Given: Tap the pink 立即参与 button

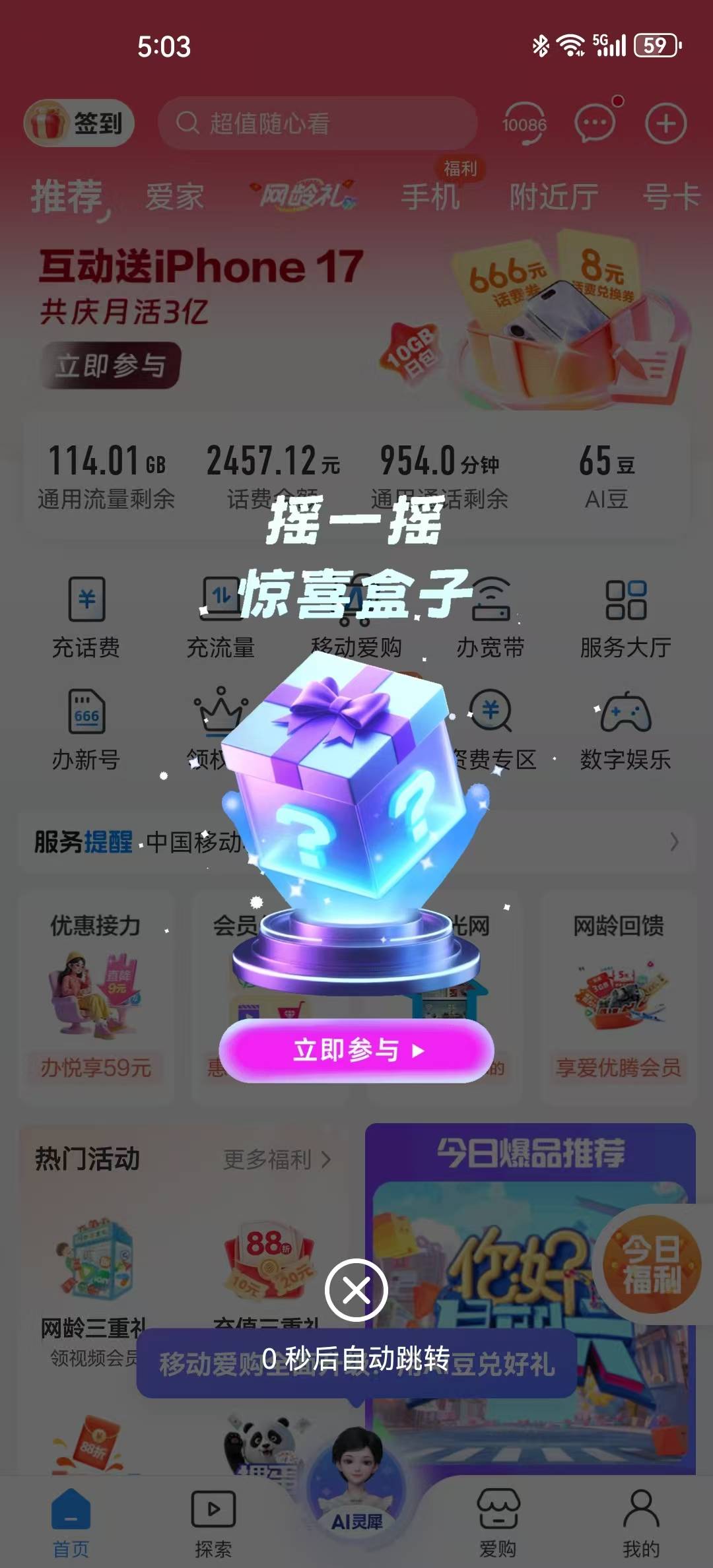Looking at the screenshot, I should 356,1050.
